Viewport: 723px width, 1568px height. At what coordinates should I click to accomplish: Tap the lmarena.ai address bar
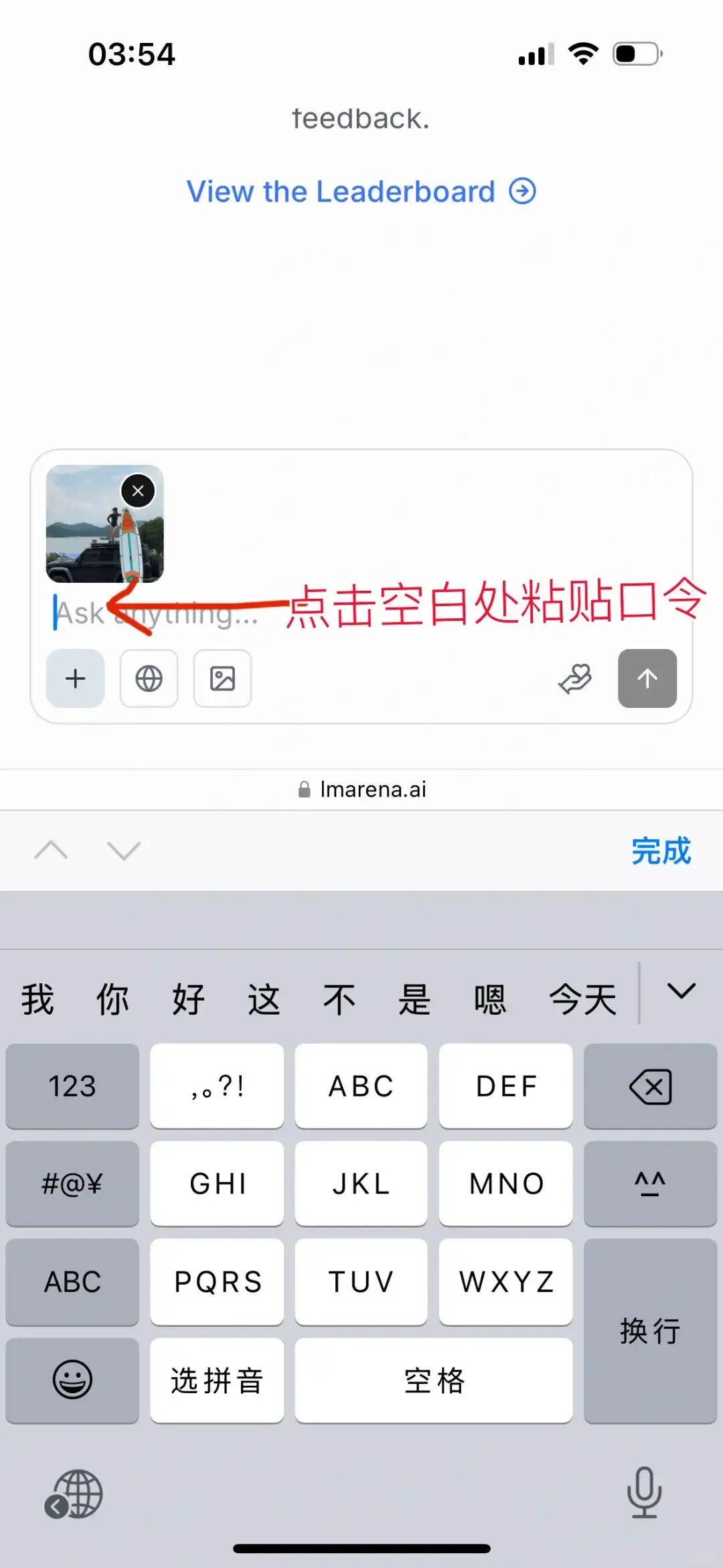361,789
